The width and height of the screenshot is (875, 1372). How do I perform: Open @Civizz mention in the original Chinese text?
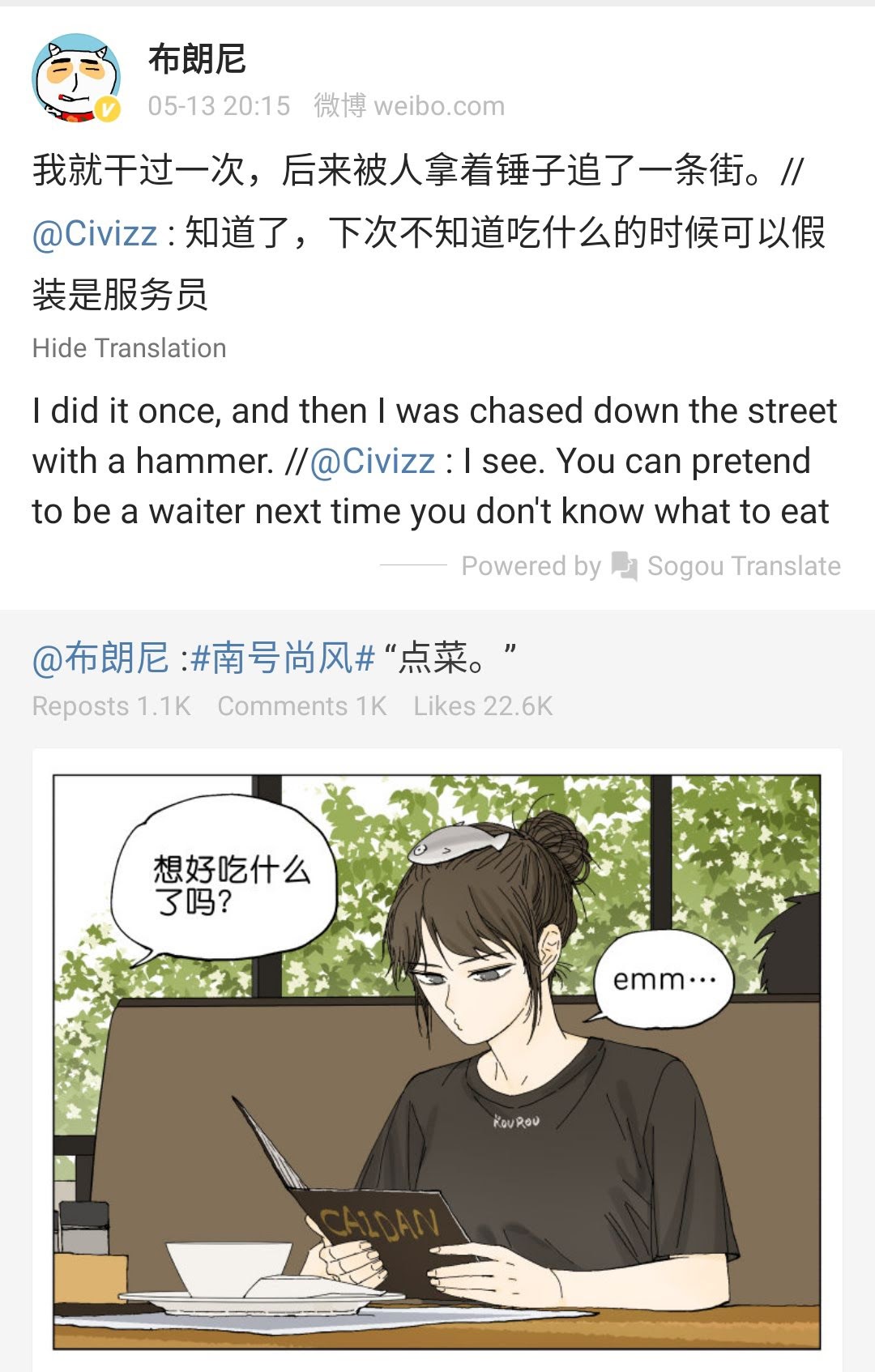(x=95, y=234)
